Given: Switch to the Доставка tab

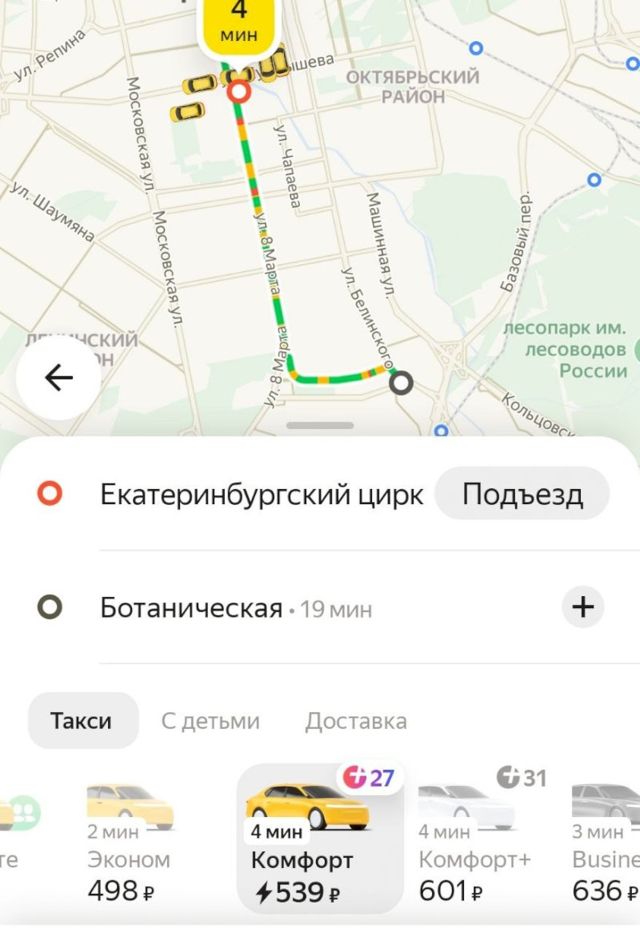Looking at the screenshot, I should click(x=356, y=721).
